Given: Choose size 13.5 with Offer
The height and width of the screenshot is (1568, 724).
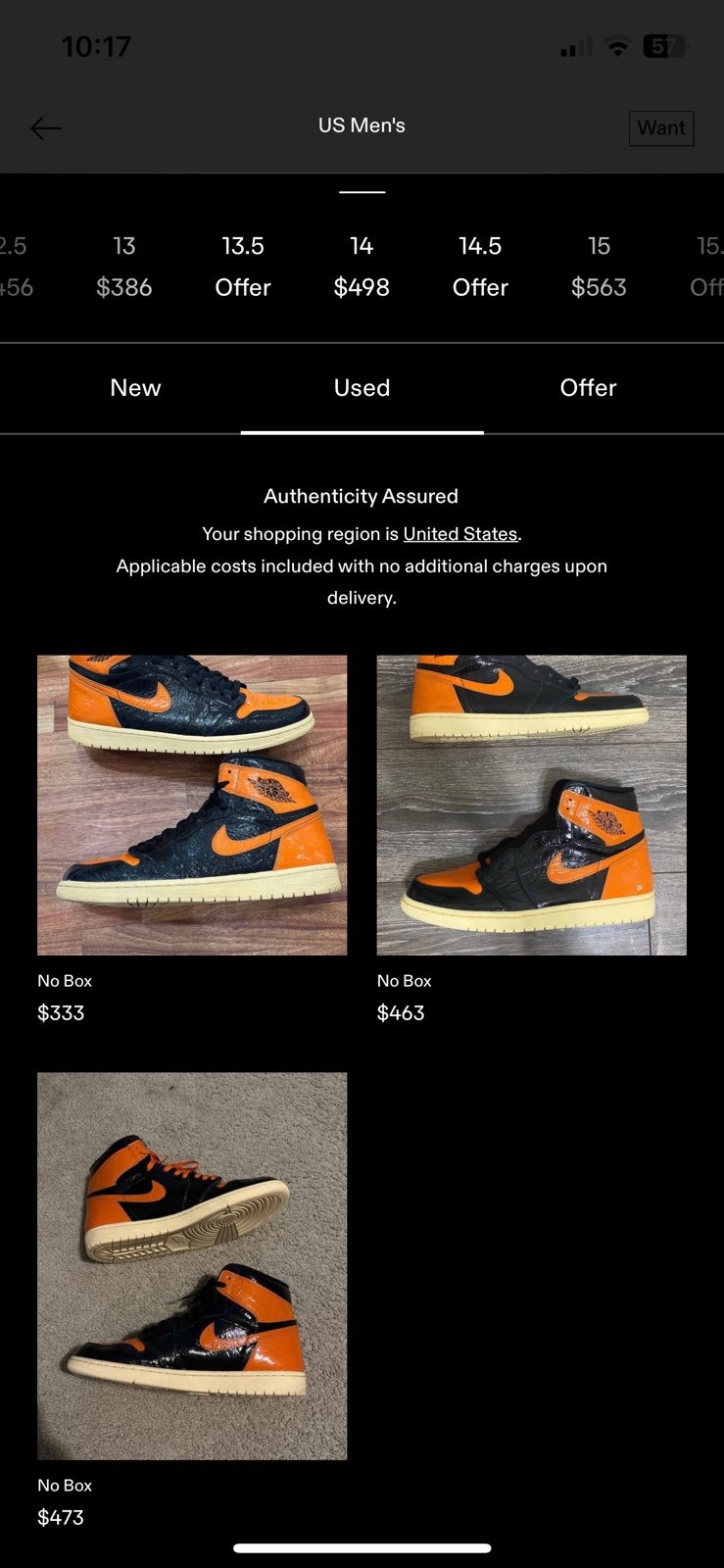Looking at the screenshot, I should click(x=243, y=267).
